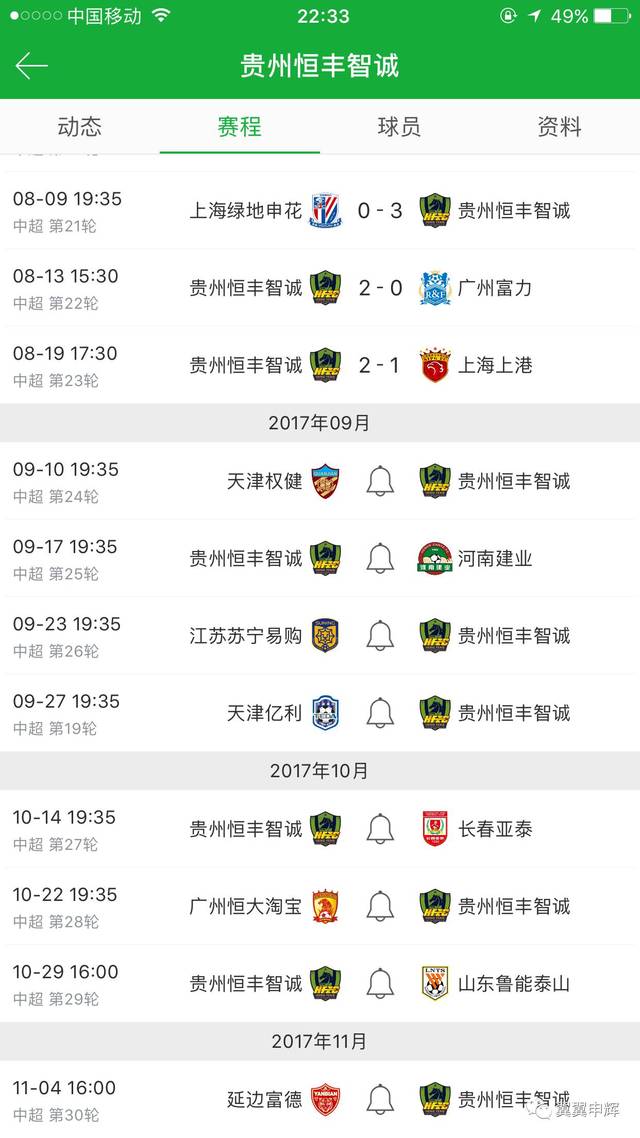Open the match against 广州富力
640x1138 pixels.
[320, 288]
